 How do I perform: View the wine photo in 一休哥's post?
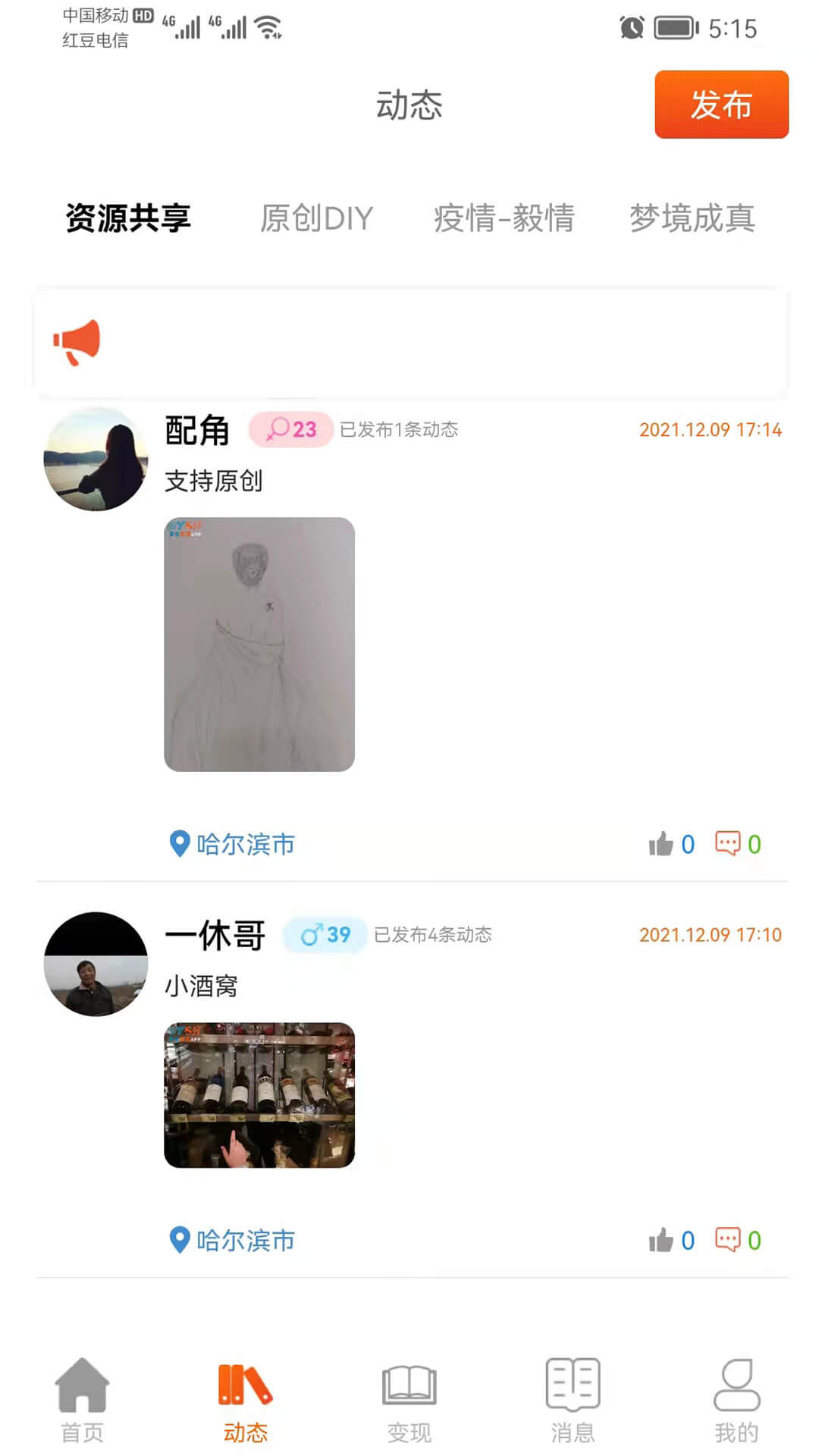click(259, 1095)
